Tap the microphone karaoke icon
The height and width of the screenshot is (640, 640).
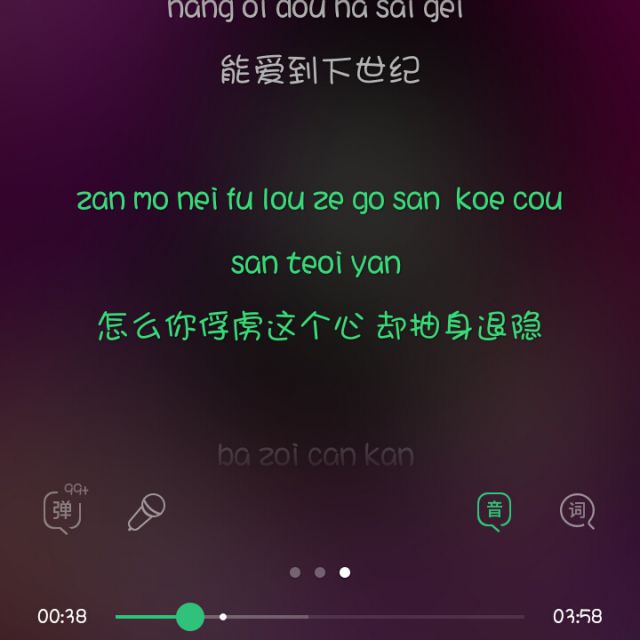pos(146,511)
